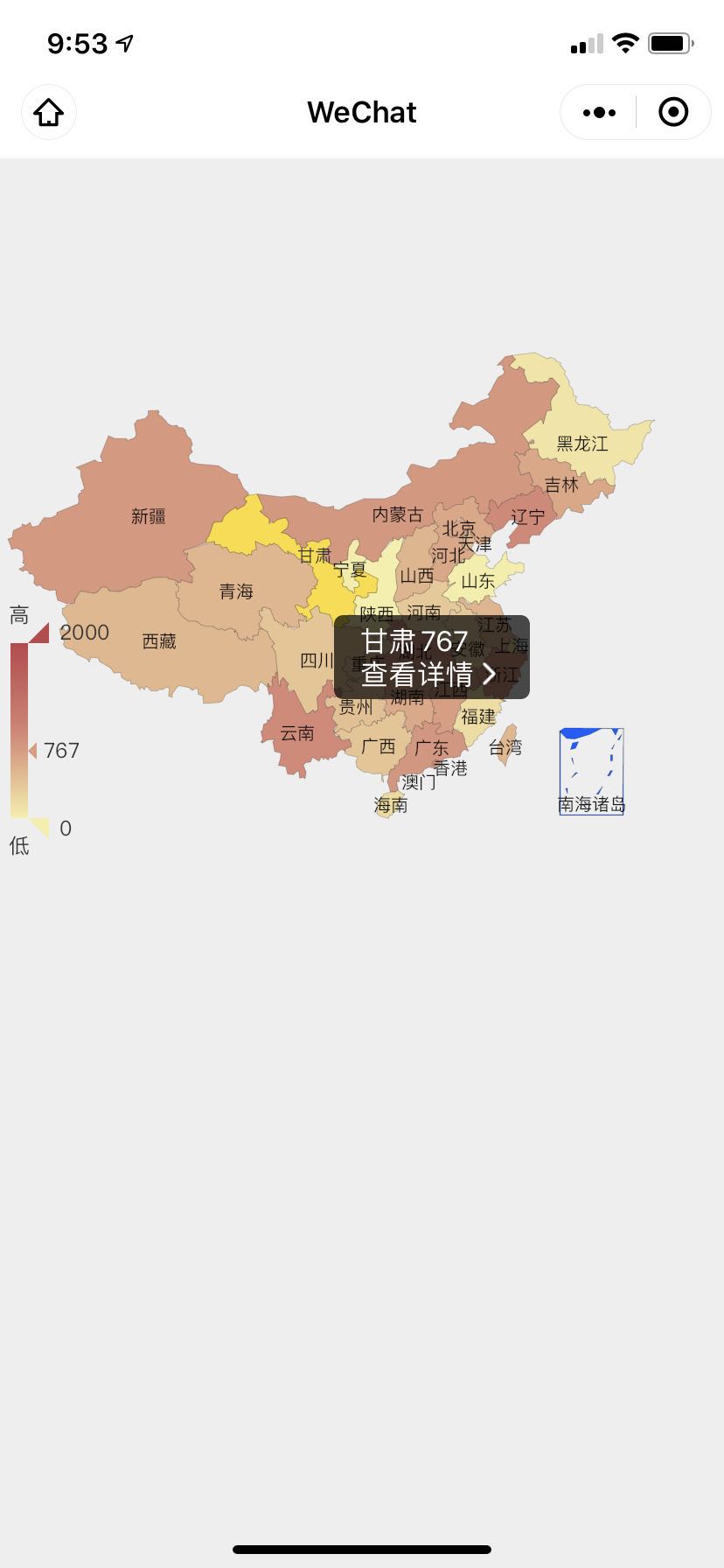Open the three-dot more options menu
The image size is (724, 1568).
[598, 112]
